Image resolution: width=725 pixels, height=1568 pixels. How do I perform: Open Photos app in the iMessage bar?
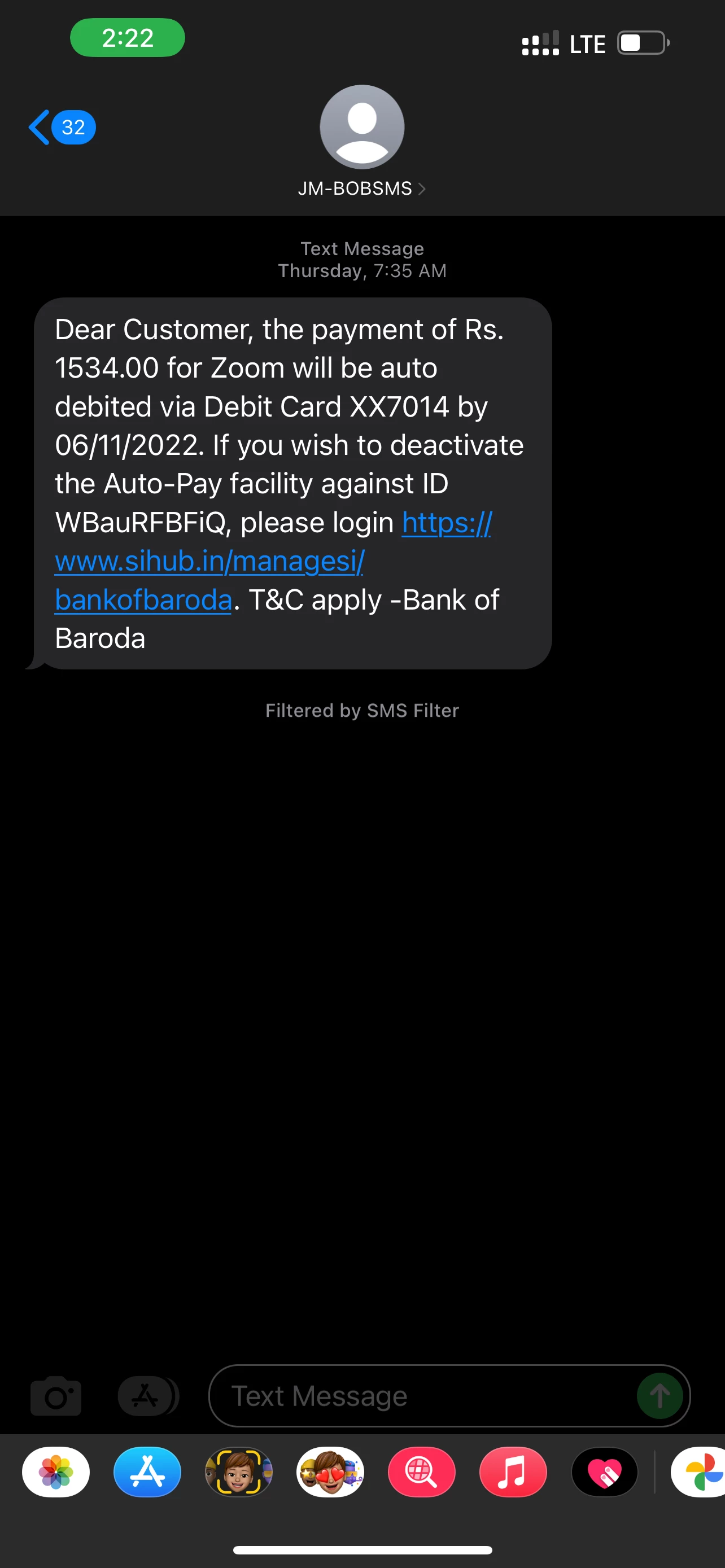click(x=56, y=1472)
